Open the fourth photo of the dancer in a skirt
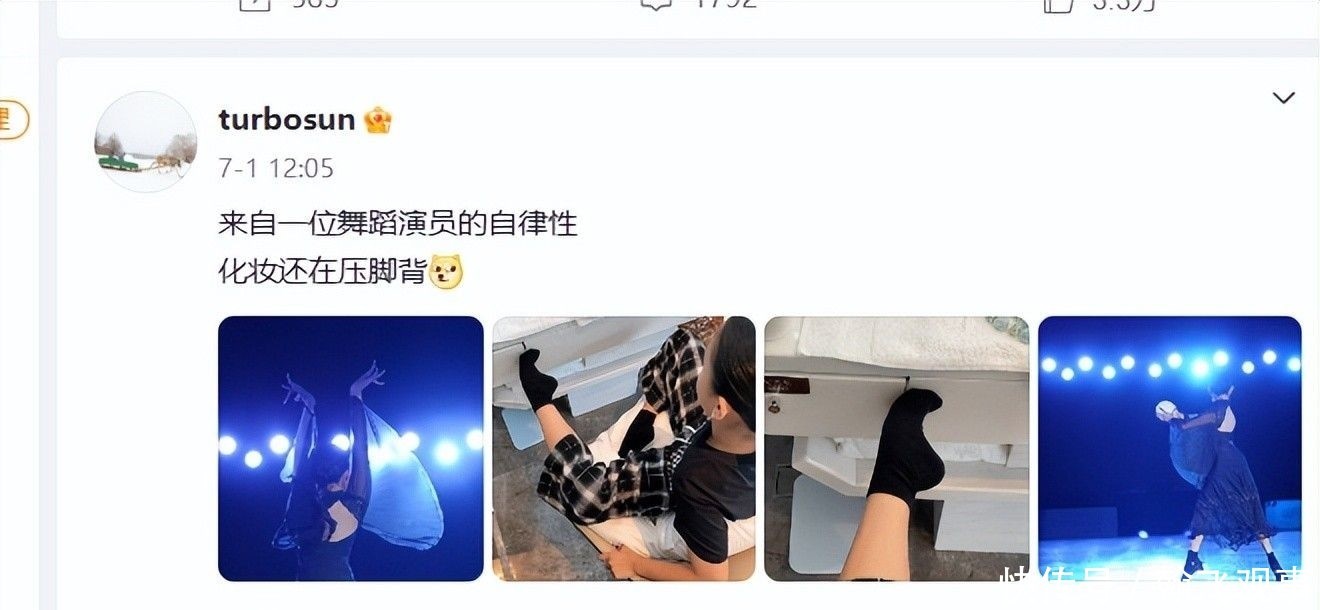This screenshot has height=610, width=1320. click(x=1169, y=448)
